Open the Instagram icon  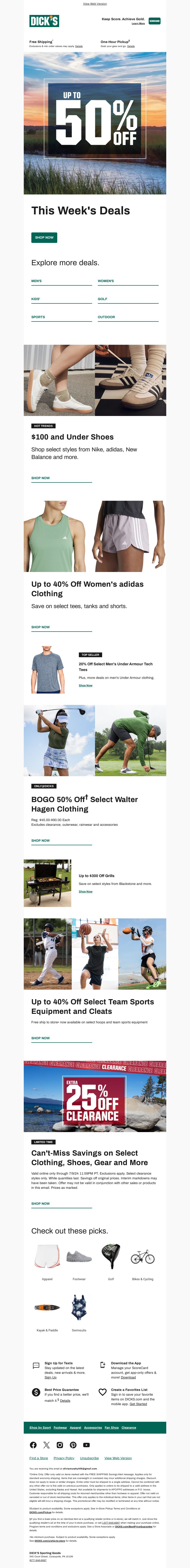click(x=60, y=1445)
